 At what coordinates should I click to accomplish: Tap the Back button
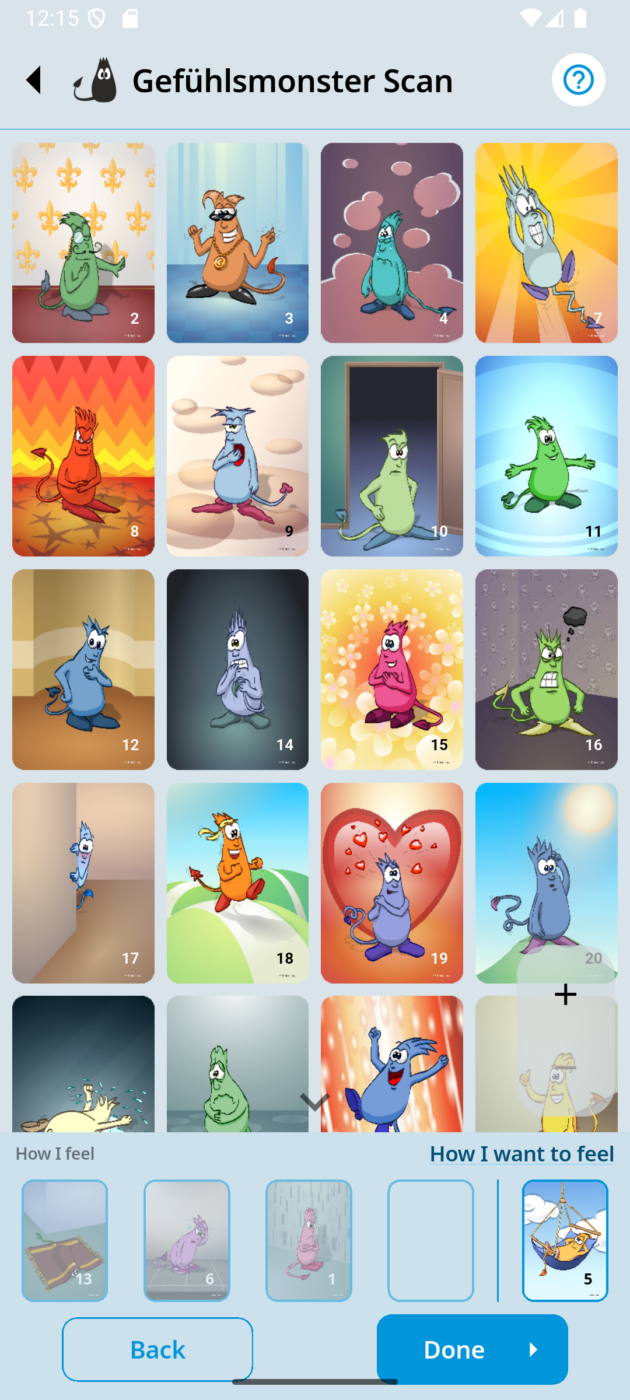click(157, 1349)
